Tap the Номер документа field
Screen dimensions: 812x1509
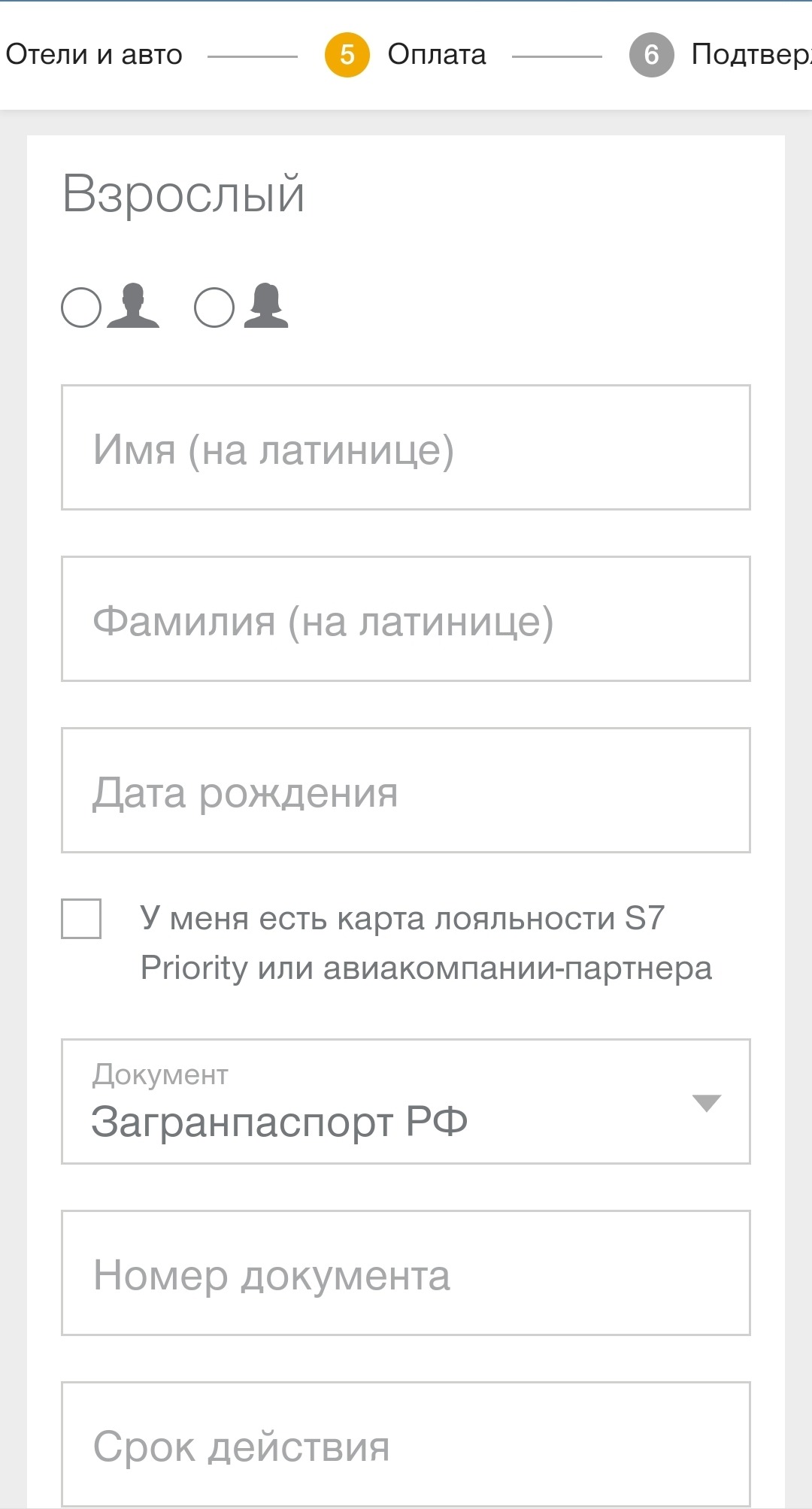(x=406, y=1274)
